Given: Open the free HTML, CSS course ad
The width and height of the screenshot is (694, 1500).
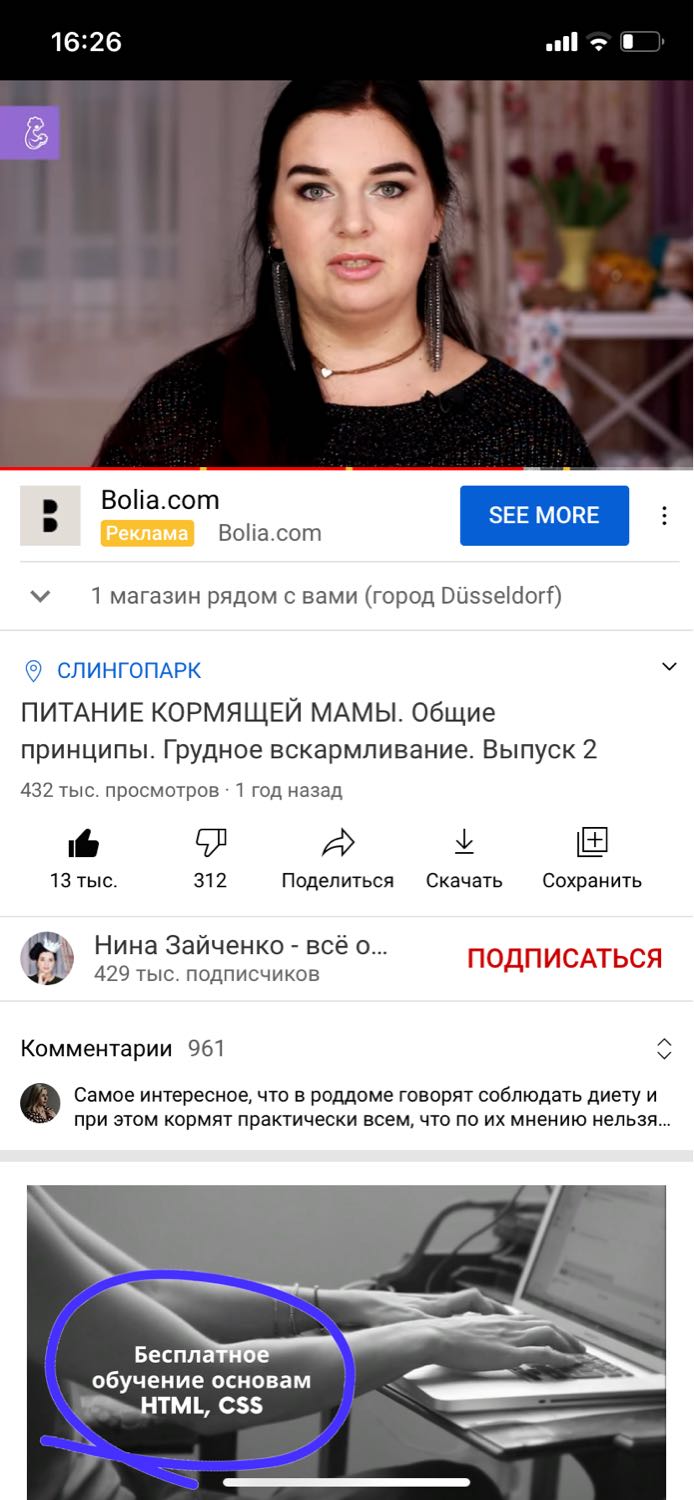Looking at the screenshot, I should pos(346,1340).
